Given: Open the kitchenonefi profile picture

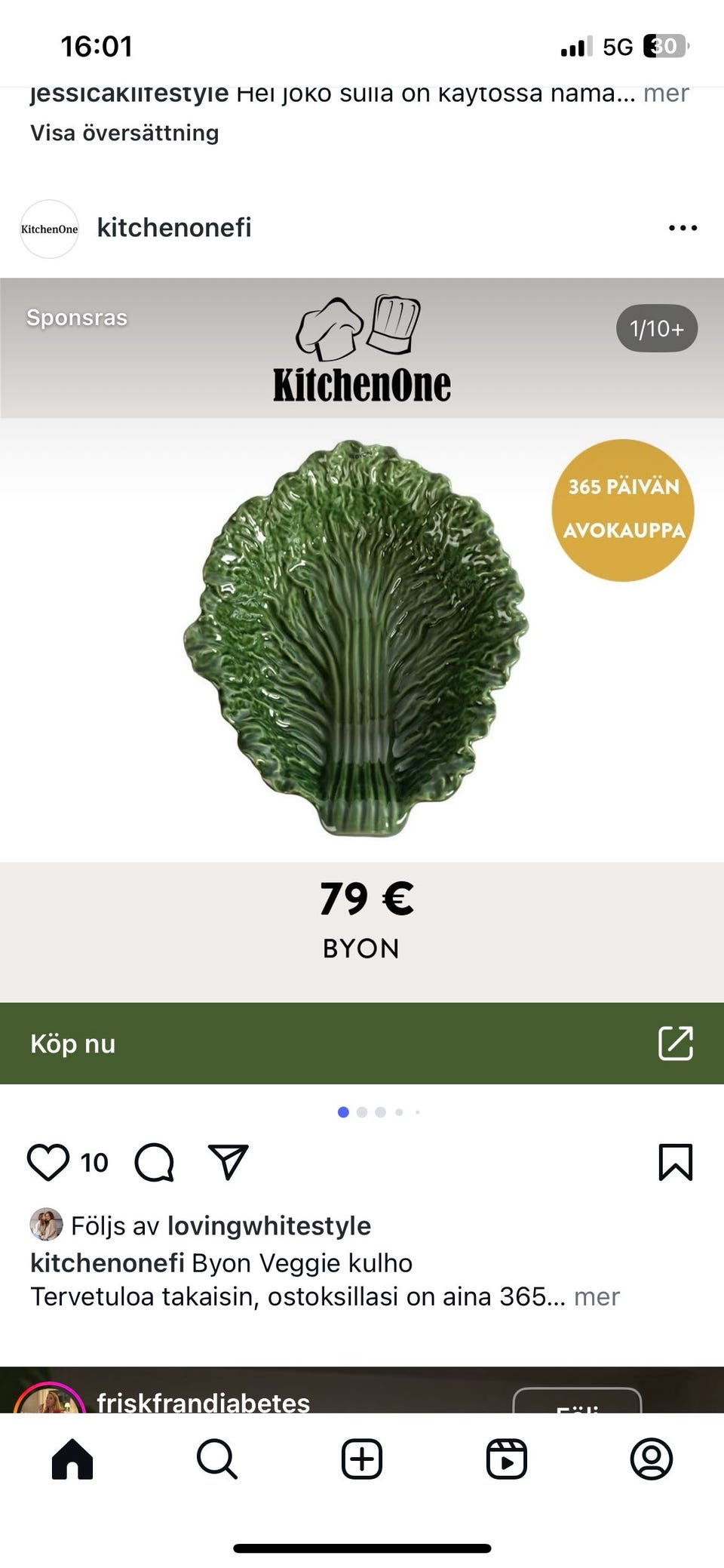Looking at the screenshot, I should 50,229.
